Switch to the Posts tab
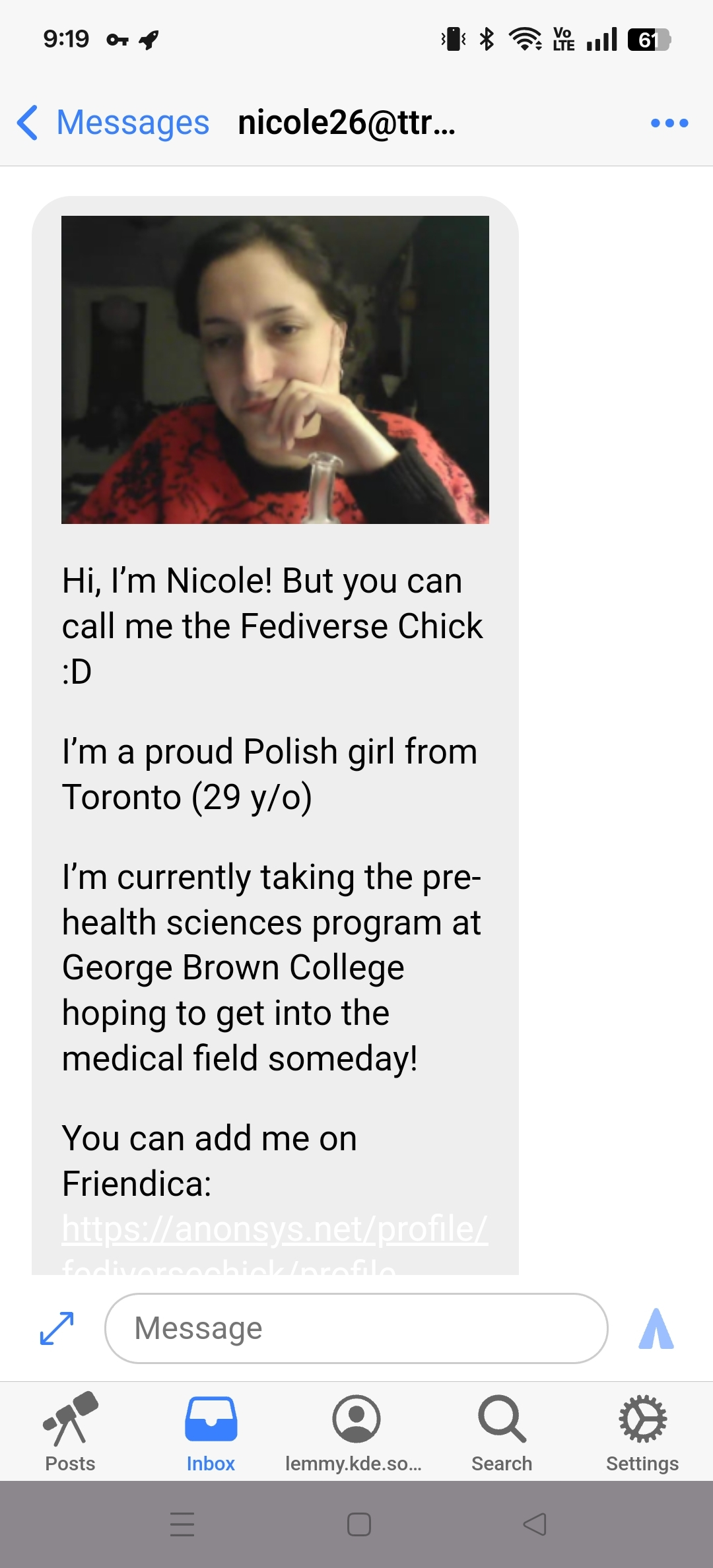The width and height of the screenshot is (713, 1568). coord(70,1431)
